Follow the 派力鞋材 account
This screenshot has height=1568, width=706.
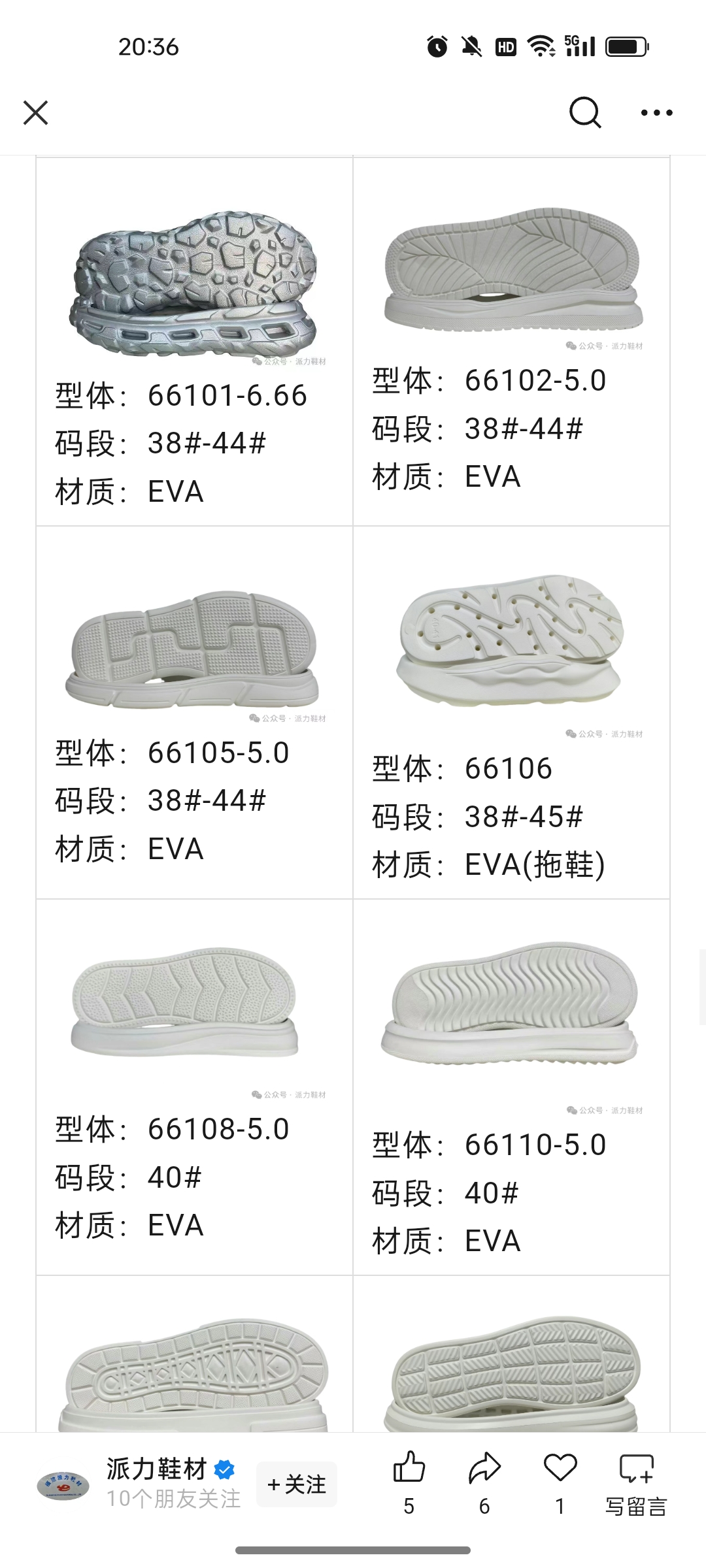[297, 1484]
